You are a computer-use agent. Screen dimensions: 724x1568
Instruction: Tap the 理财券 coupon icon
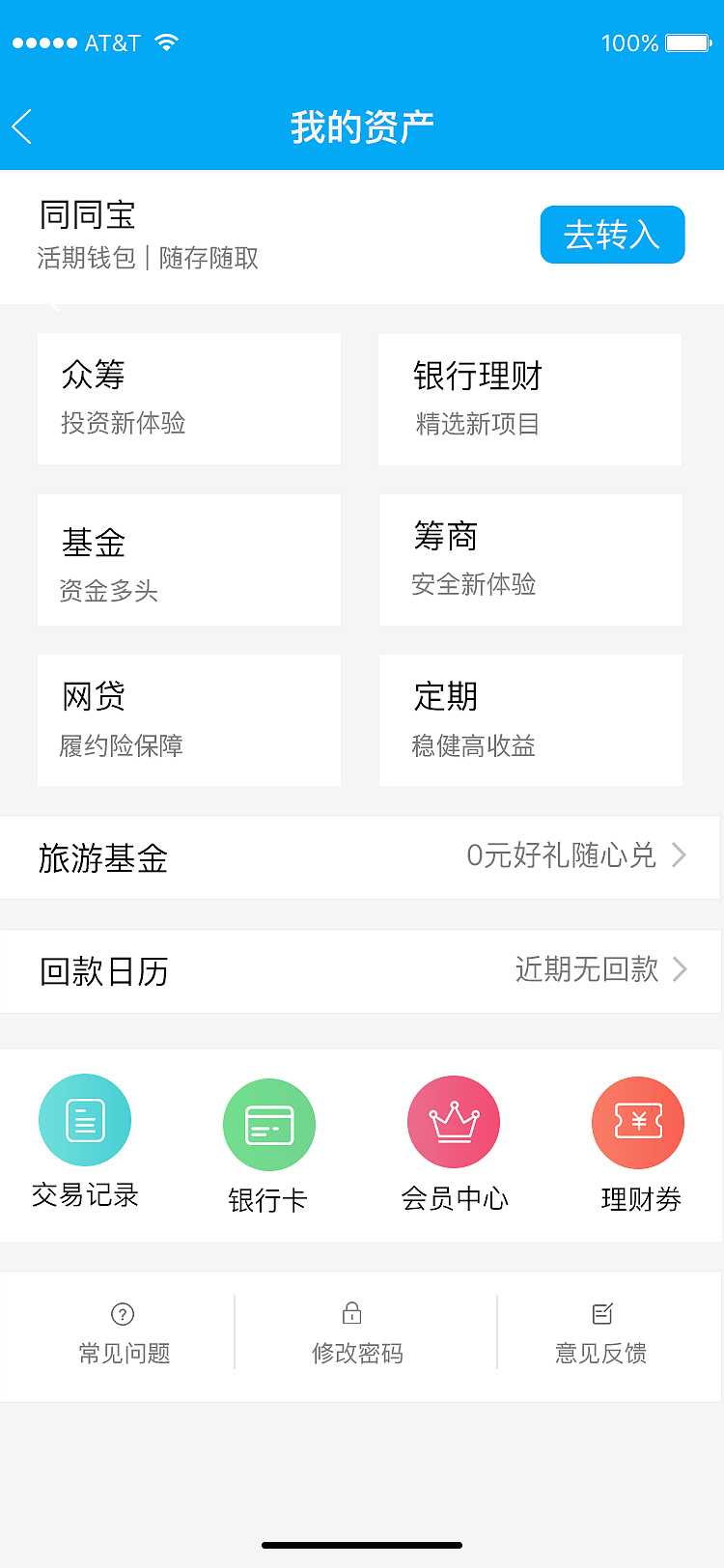pyautogui.click(x=638, y=1123)
